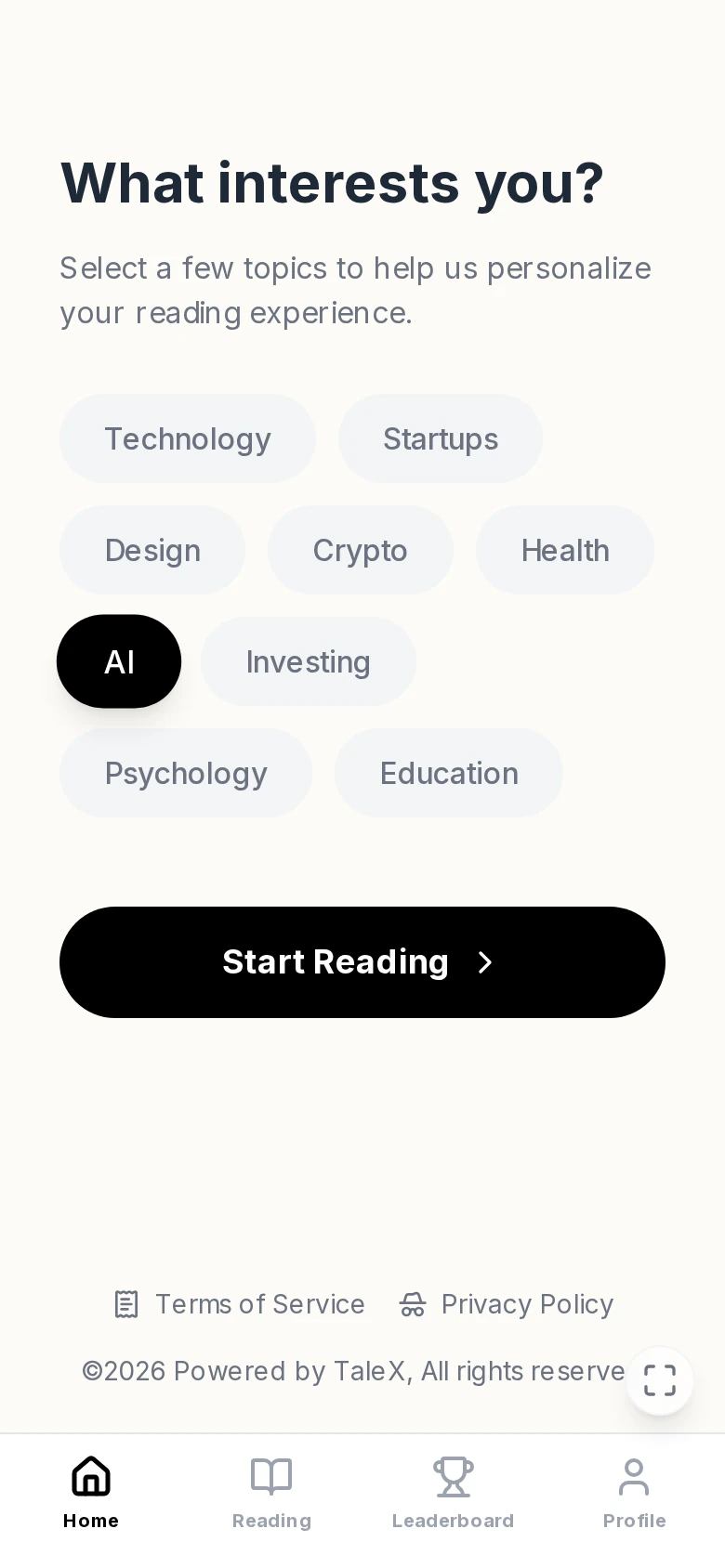Add Education to your interests
Screen dimensions: 725x1568
[x=449, y=773]
